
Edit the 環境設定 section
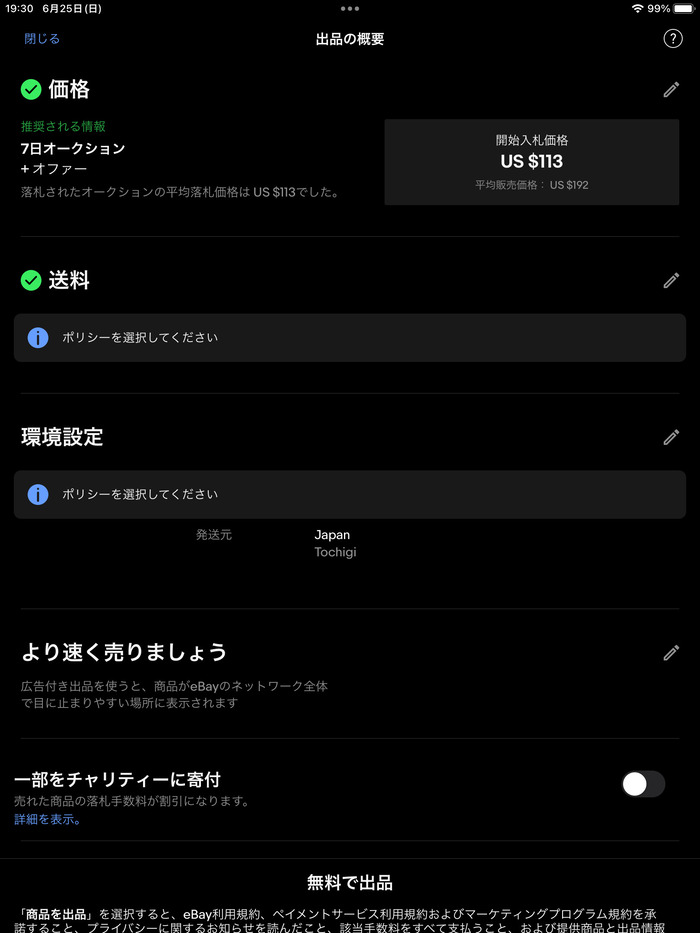[671, 437]
